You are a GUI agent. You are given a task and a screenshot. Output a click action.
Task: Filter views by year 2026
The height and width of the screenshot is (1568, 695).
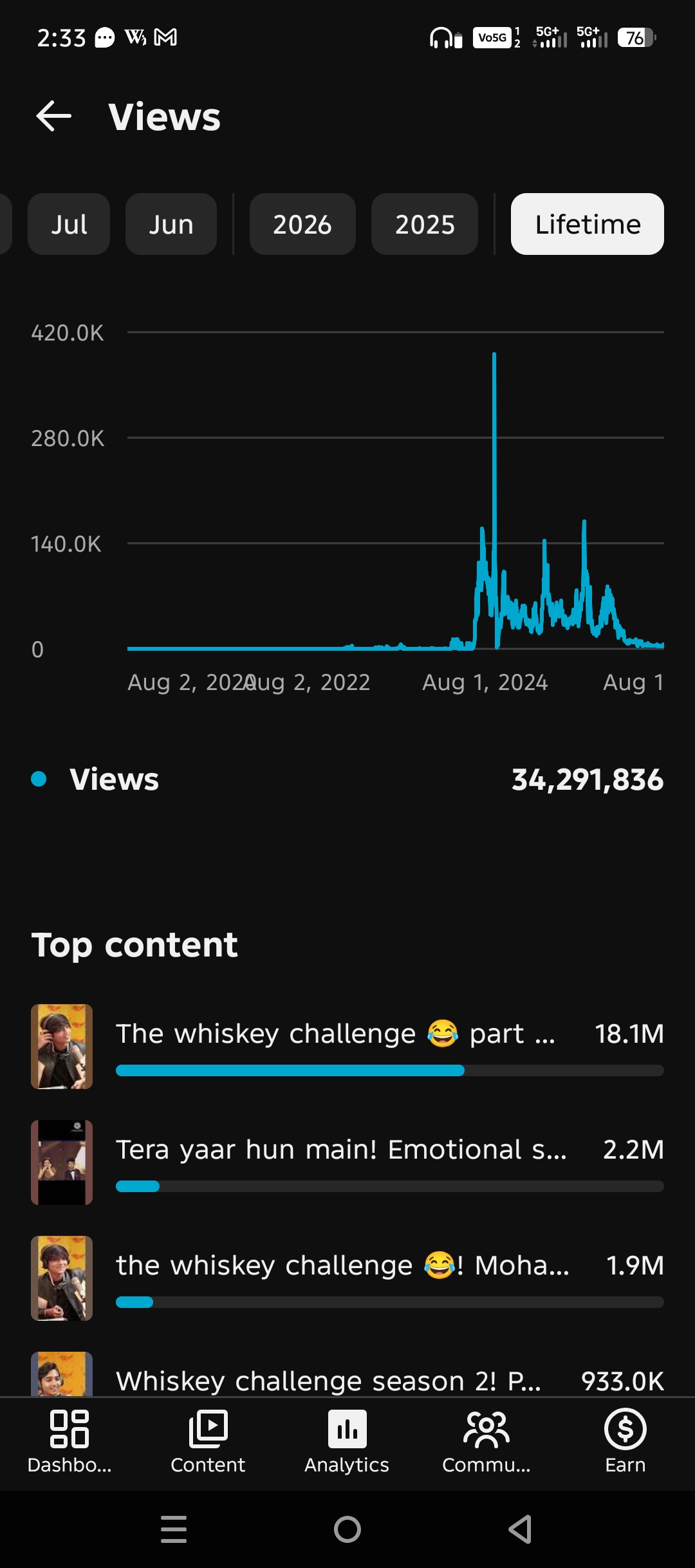click(302, 224)
